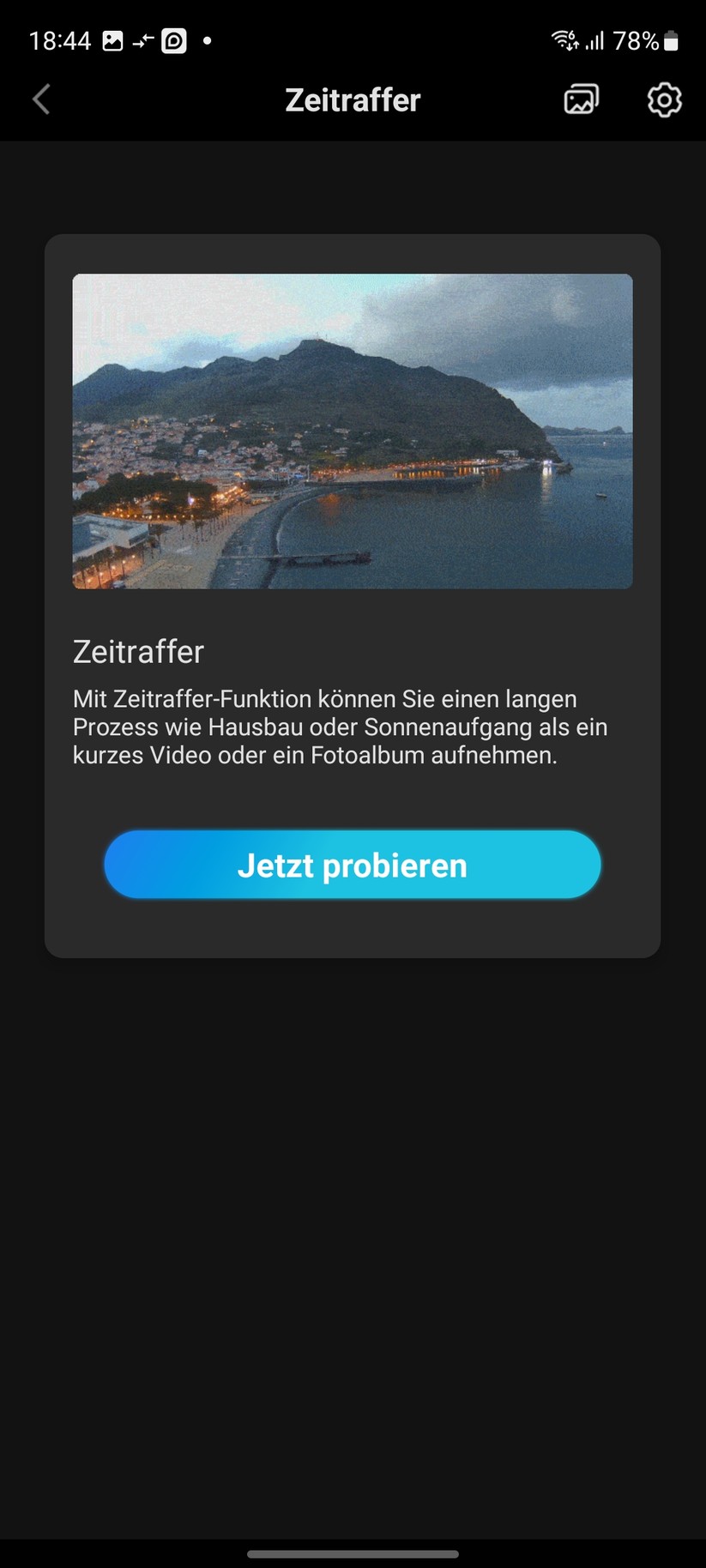Viewport: 706px width, 1568px height.
Task: Tap the notification dot in status bar
Action: 206,40
